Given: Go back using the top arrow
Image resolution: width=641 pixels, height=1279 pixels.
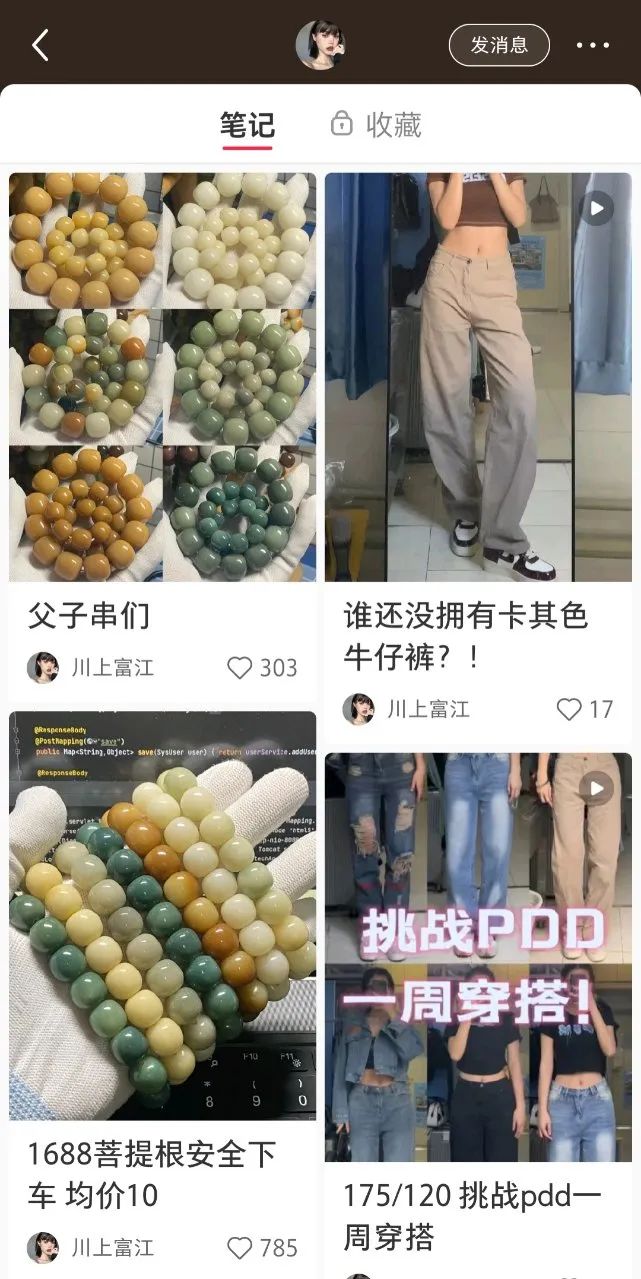Looking at the screenshot, I should (x=40, y=45).
